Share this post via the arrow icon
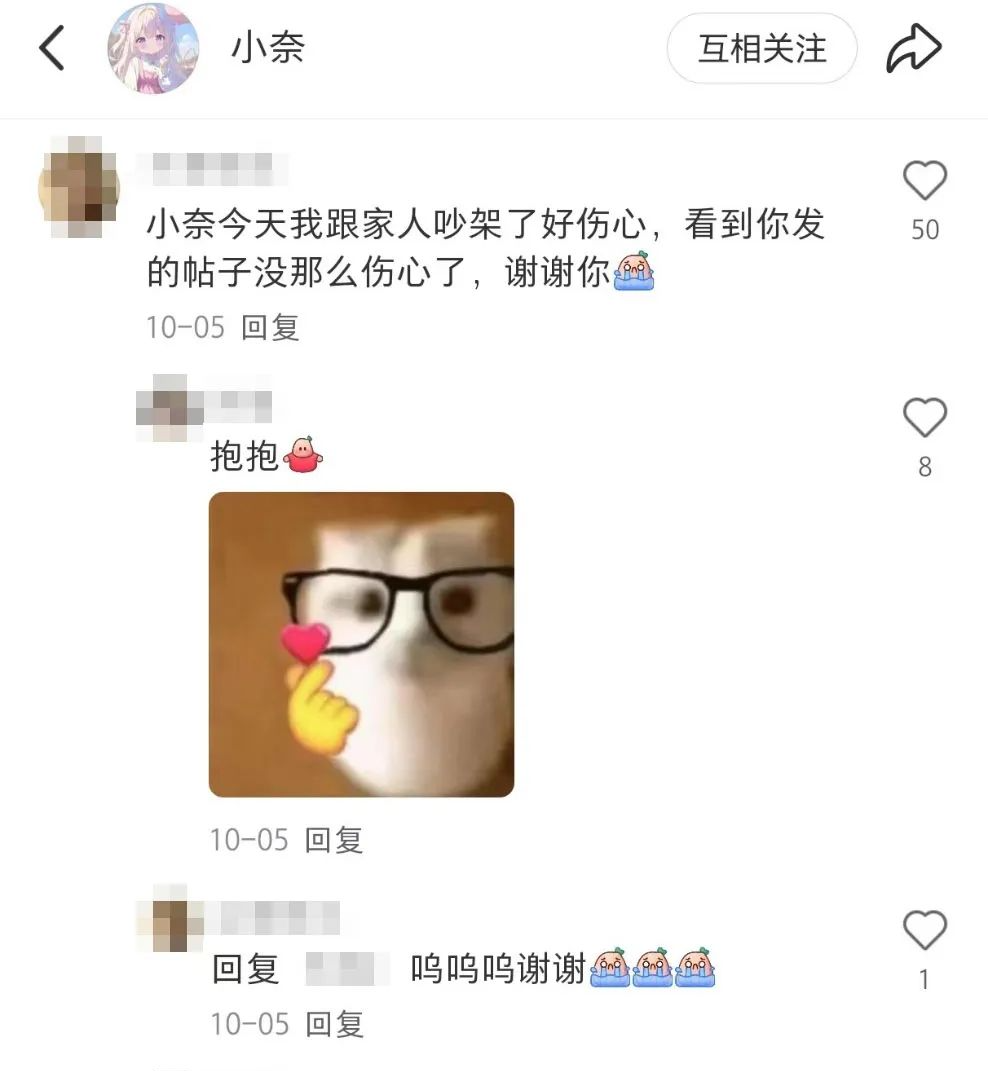The width and height of the screenshot is (988, 1071). 913,49
